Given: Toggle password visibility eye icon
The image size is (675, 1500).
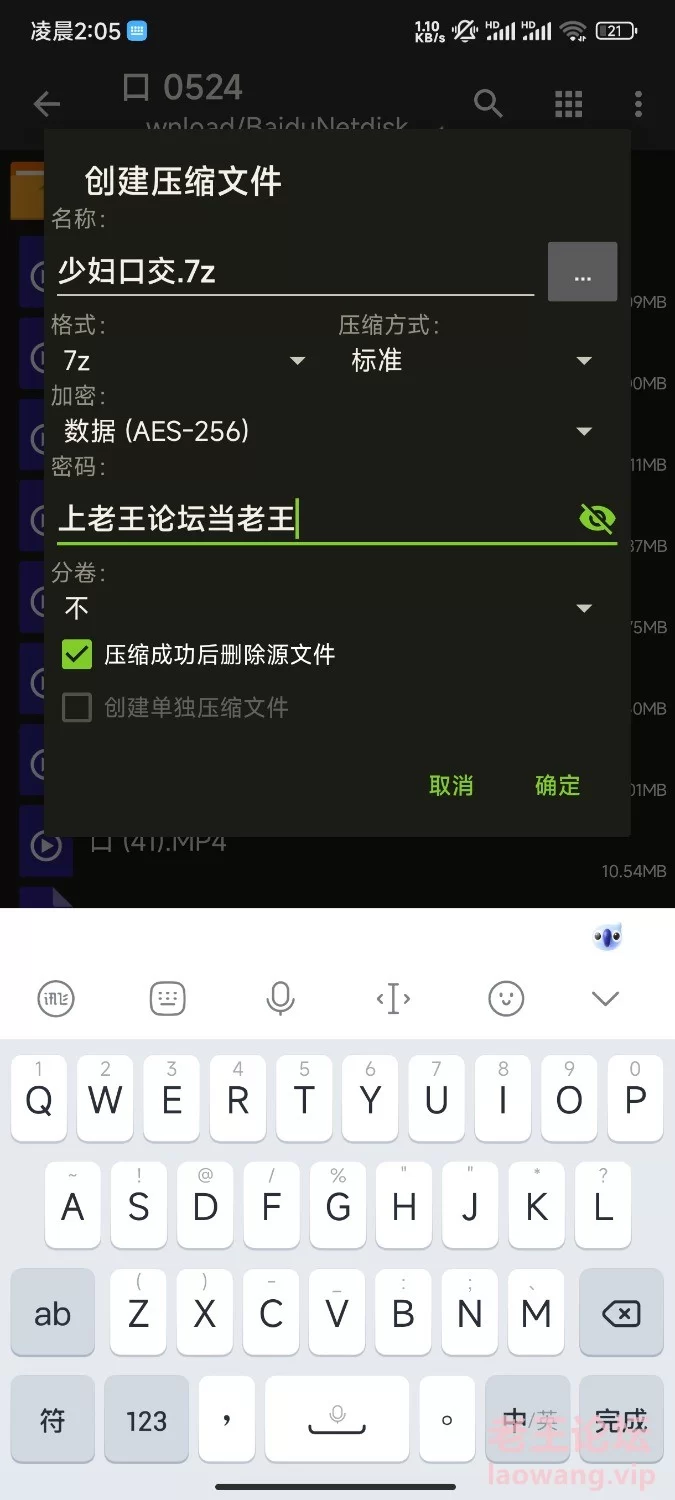Looking at the screenshot, I should coord(597,518).
